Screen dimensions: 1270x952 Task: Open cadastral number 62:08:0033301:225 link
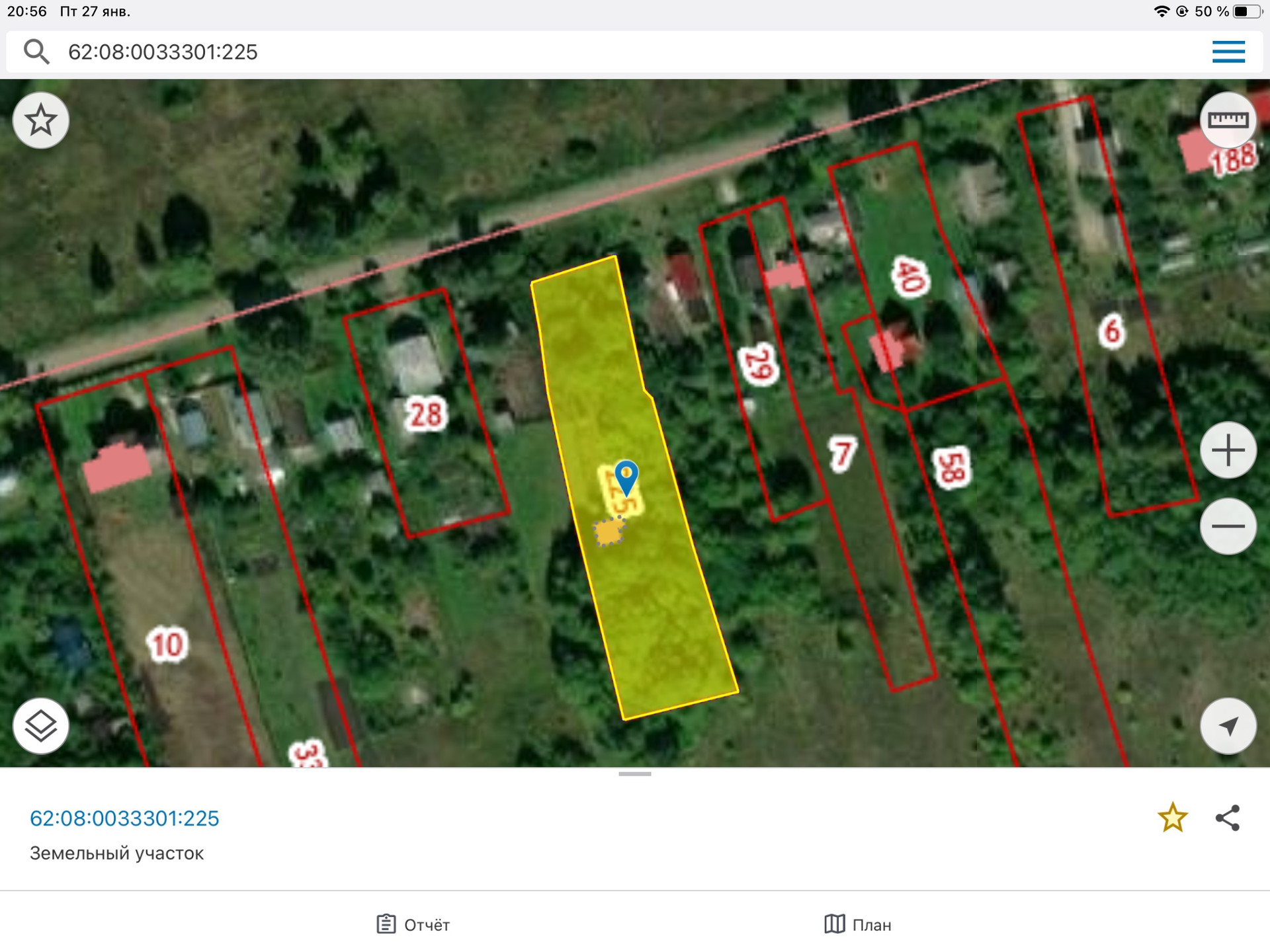pos(124,818)
